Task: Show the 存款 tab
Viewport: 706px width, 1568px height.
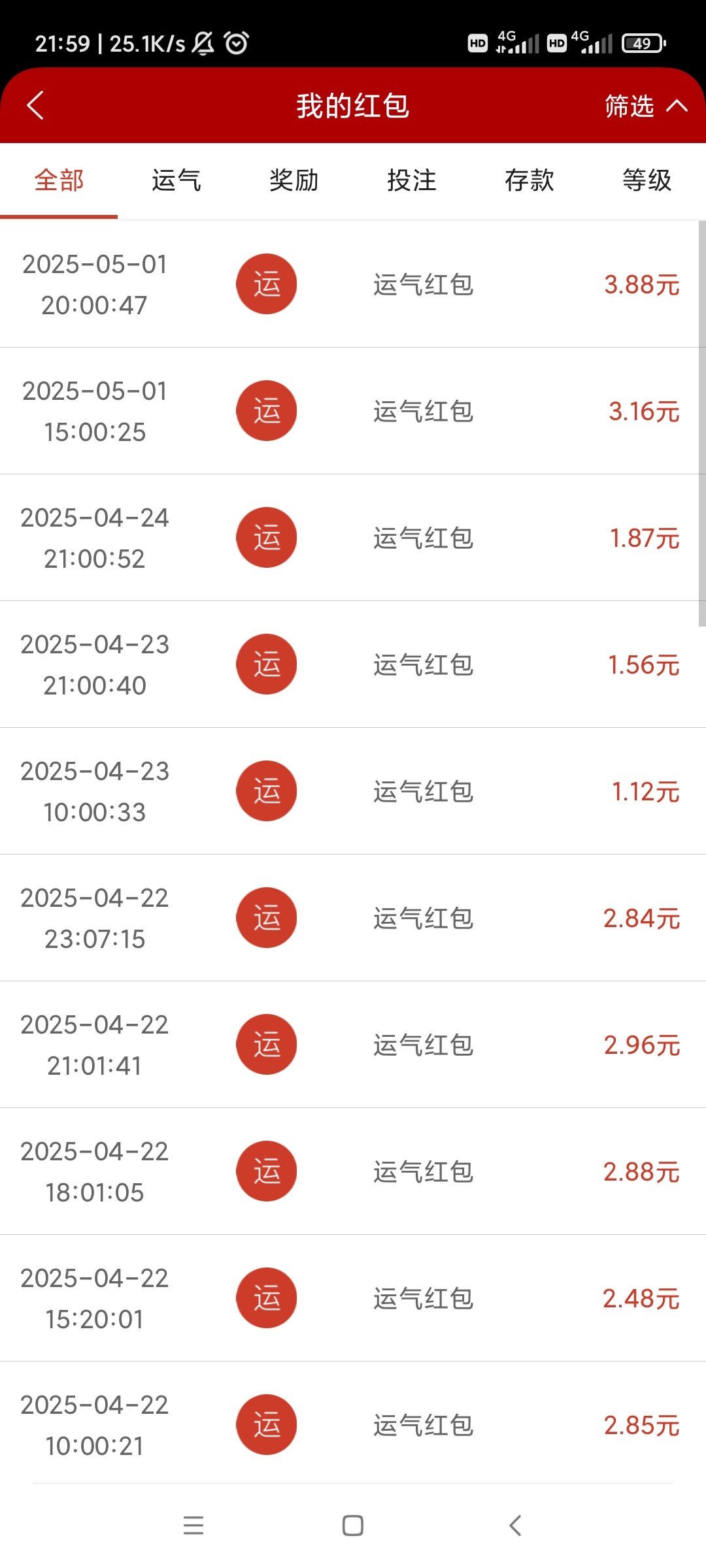Action: 529,180
